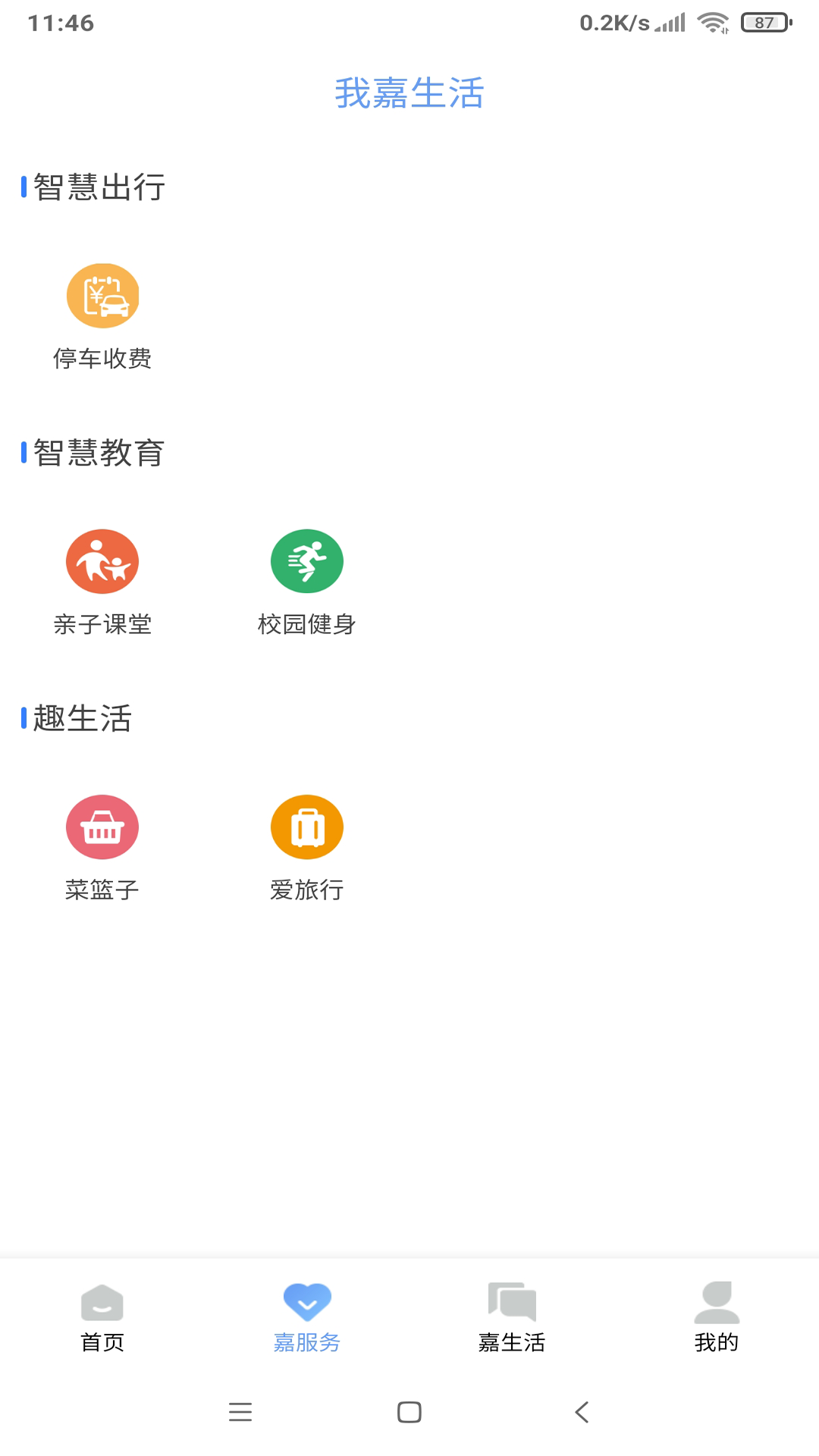Tap the heart icon for 嘉服务
This screenshot has width=819, height=1456.
(x=306, y=1301)
